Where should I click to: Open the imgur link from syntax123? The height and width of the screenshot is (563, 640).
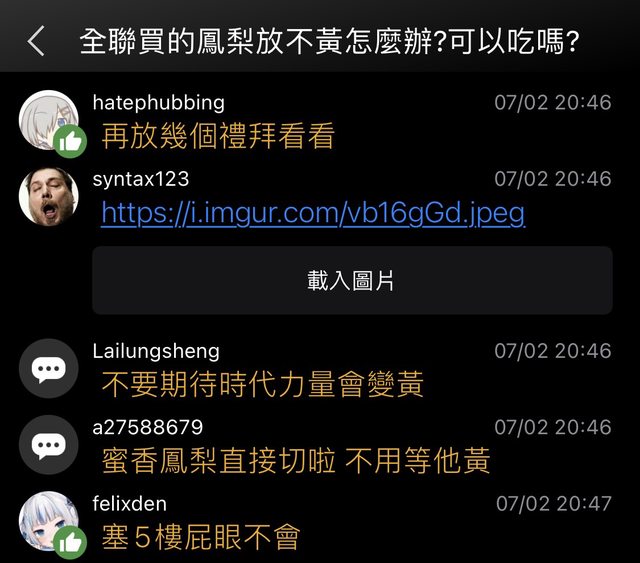point(312,213)
